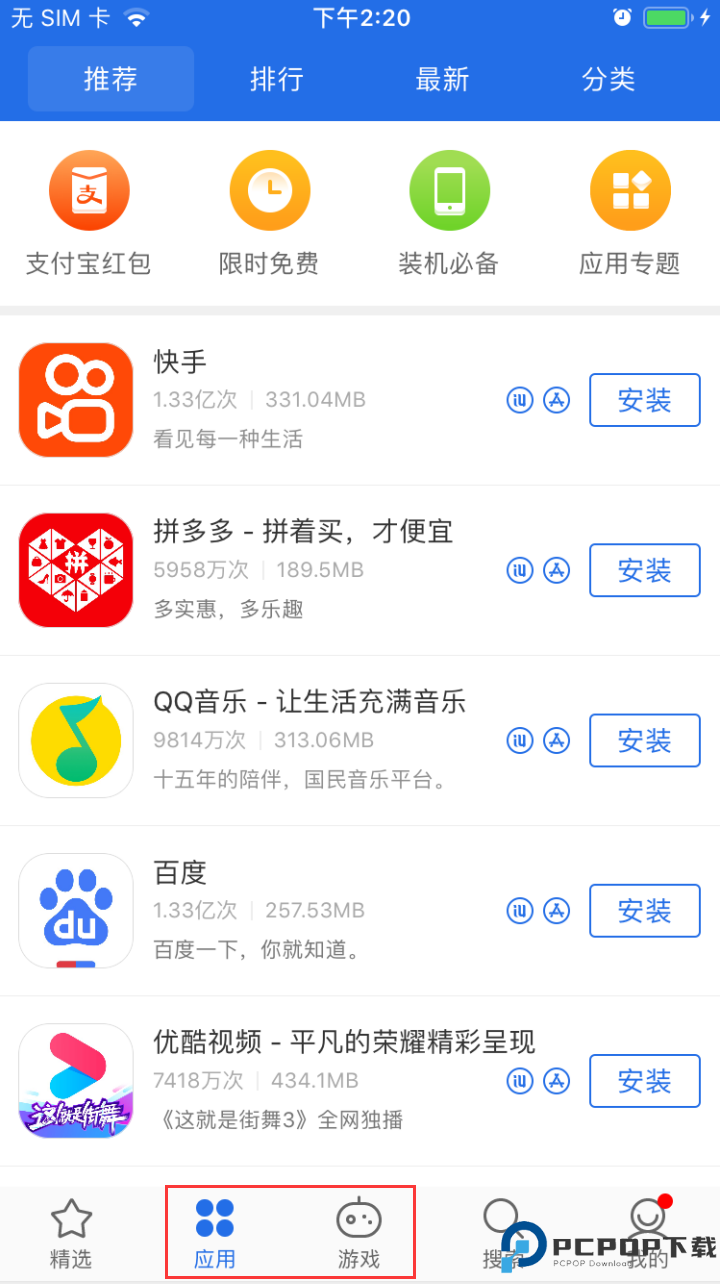This screenshot has height=1284, width=720.
Task: Open 应用专题 app topics section
Action: 628,190
